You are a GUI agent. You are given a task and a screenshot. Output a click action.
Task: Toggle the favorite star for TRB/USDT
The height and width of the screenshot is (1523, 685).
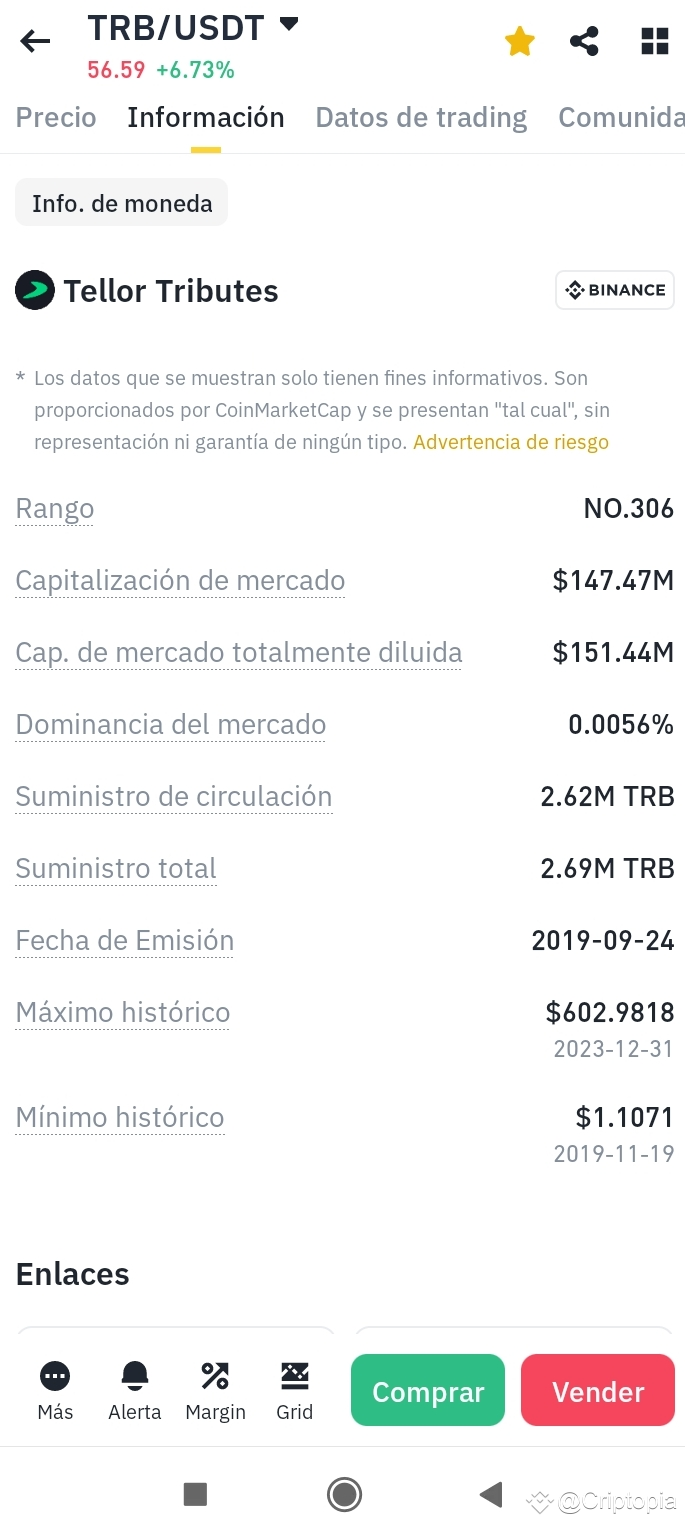click(520, 41)
